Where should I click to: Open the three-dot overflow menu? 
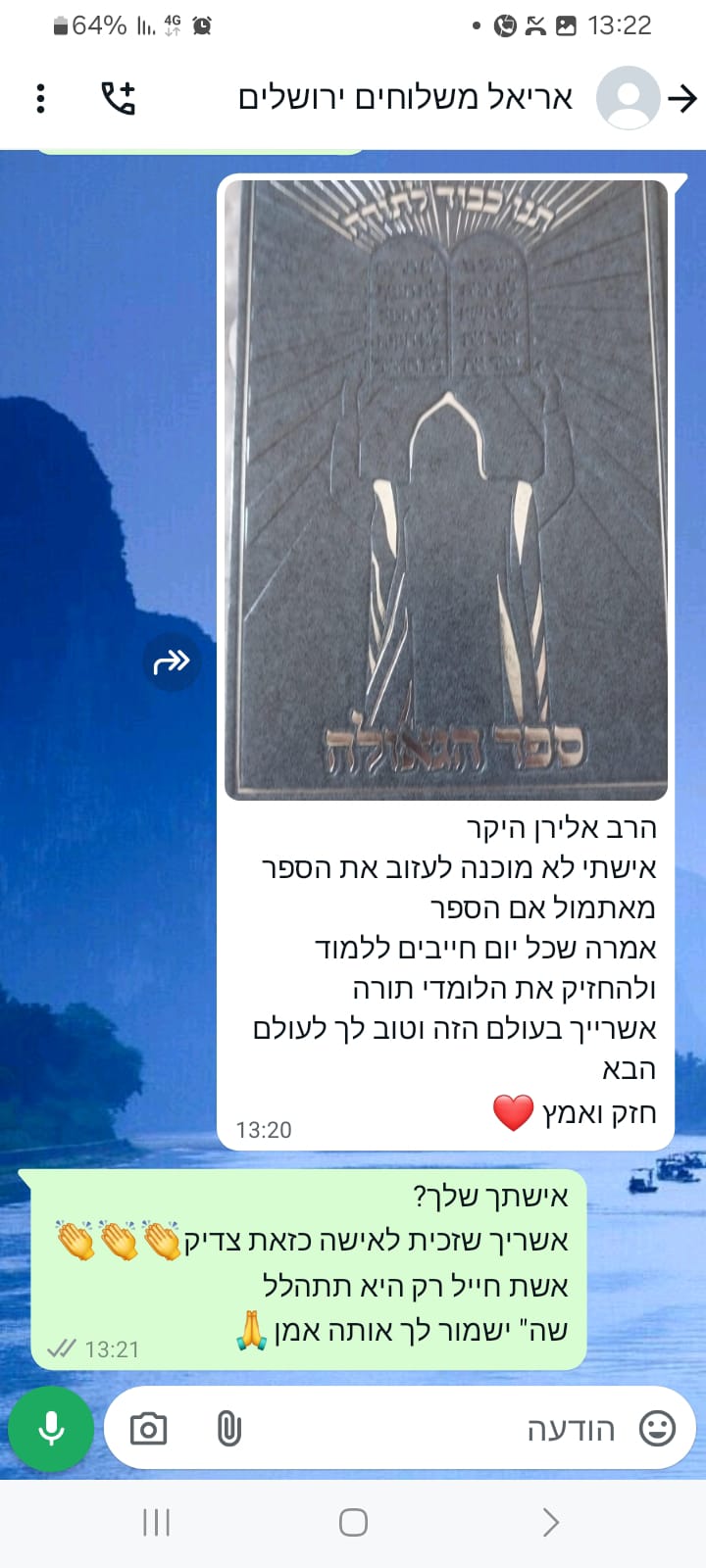point(40,98)
